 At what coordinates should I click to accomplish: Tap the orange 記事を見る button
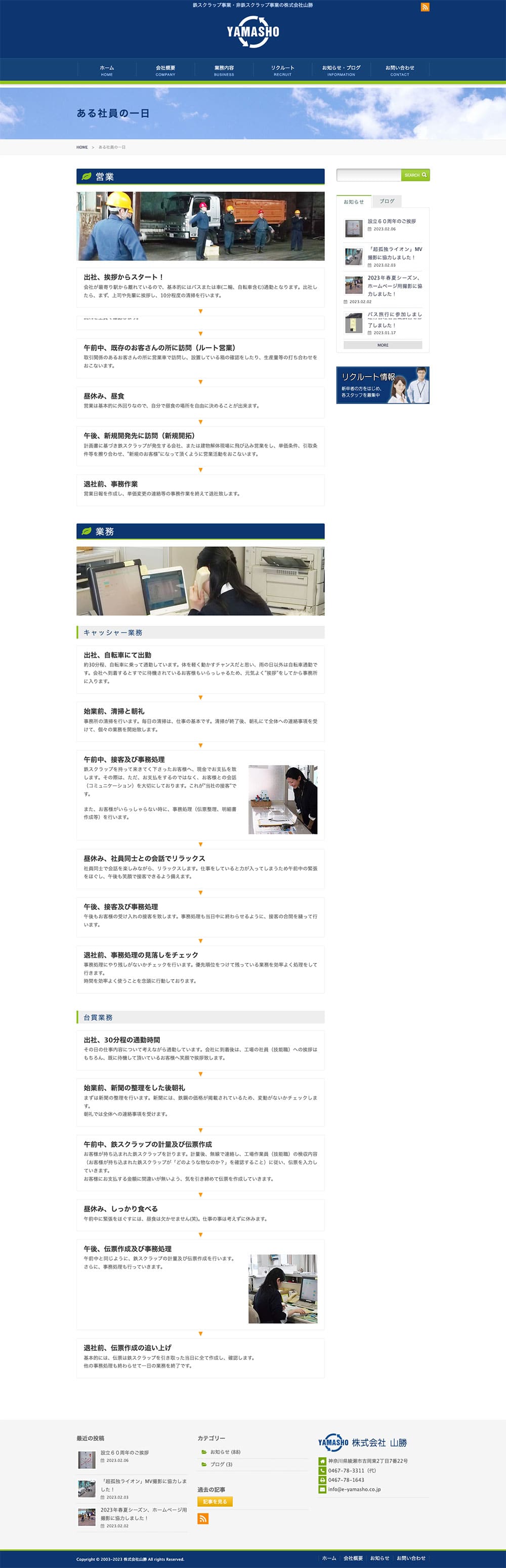pos(215,1502)
